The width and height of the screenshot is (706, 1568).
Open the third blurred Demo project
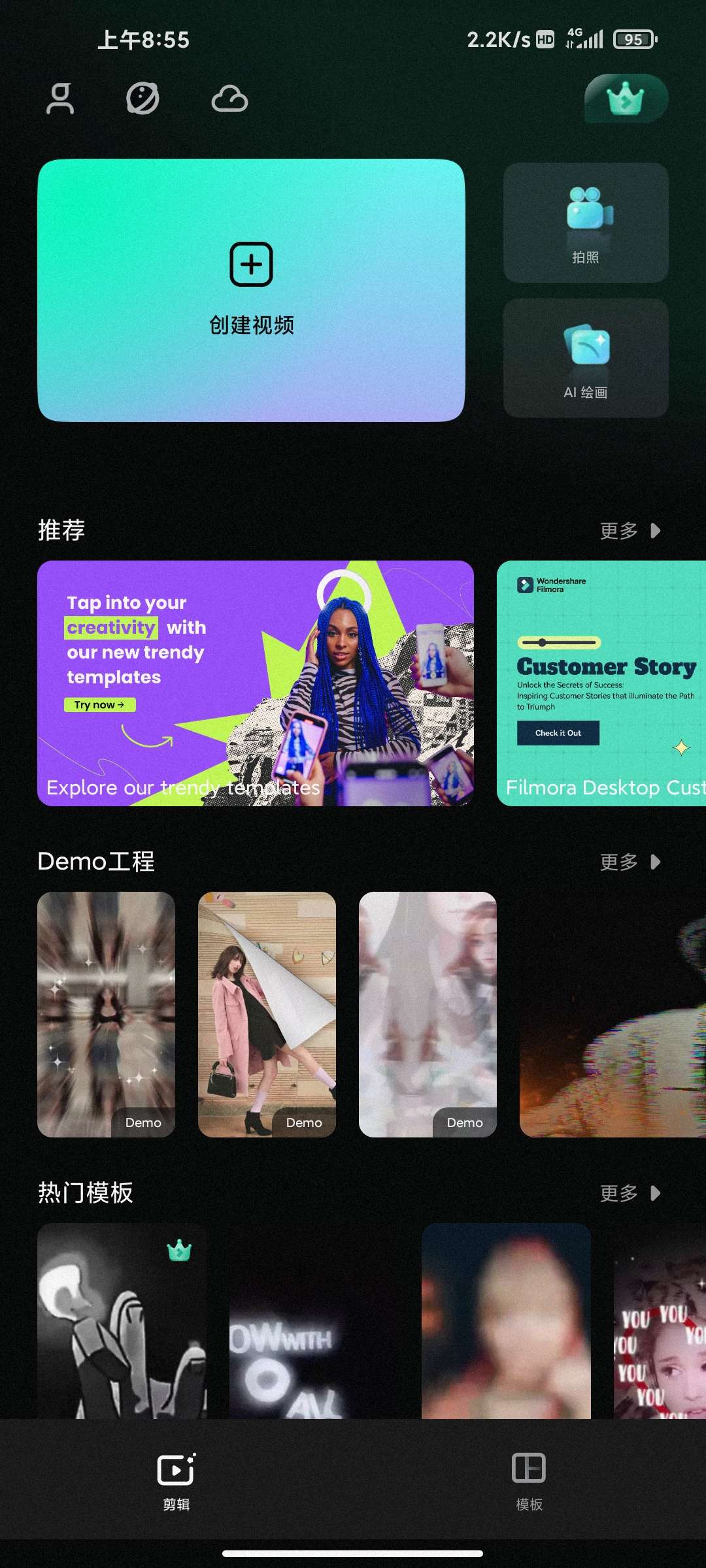428,1014
